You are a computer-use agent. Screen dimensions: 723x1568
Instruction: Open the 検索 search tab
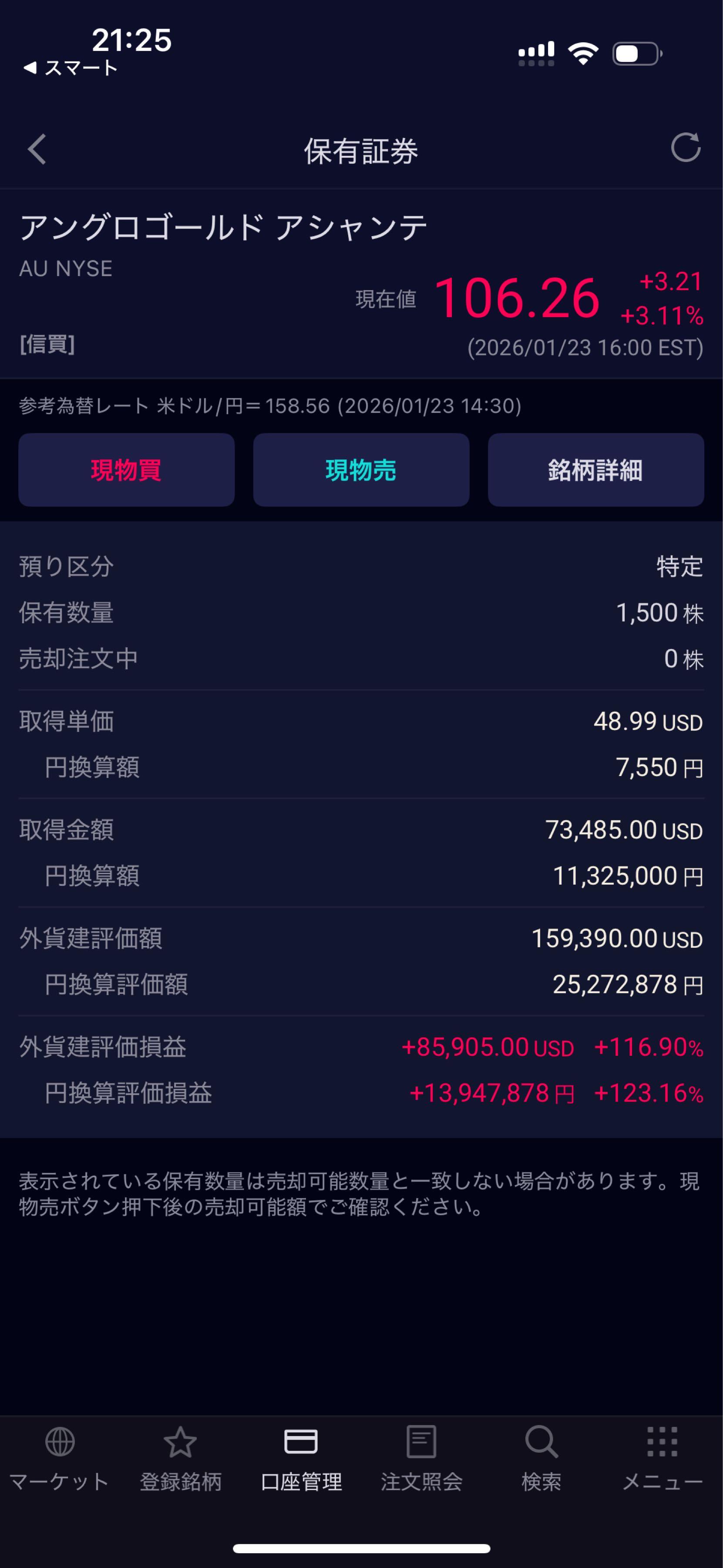pyautogui.click(x=541, y=1458)
